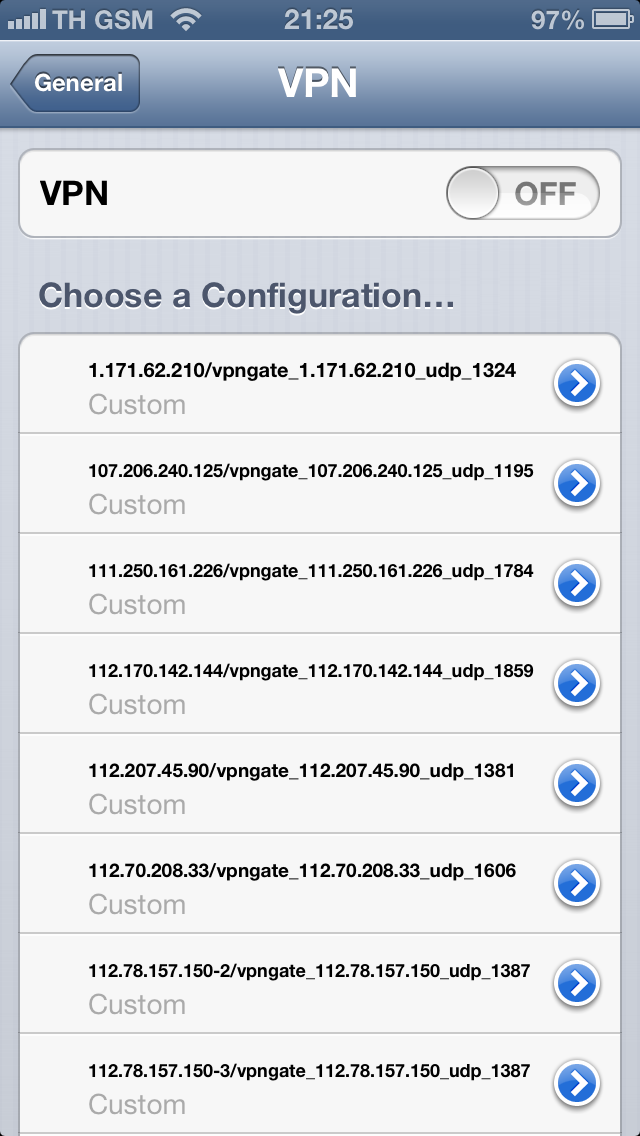Open details arrow for 112.78.157.150-2 configuration

pos(577,984)
